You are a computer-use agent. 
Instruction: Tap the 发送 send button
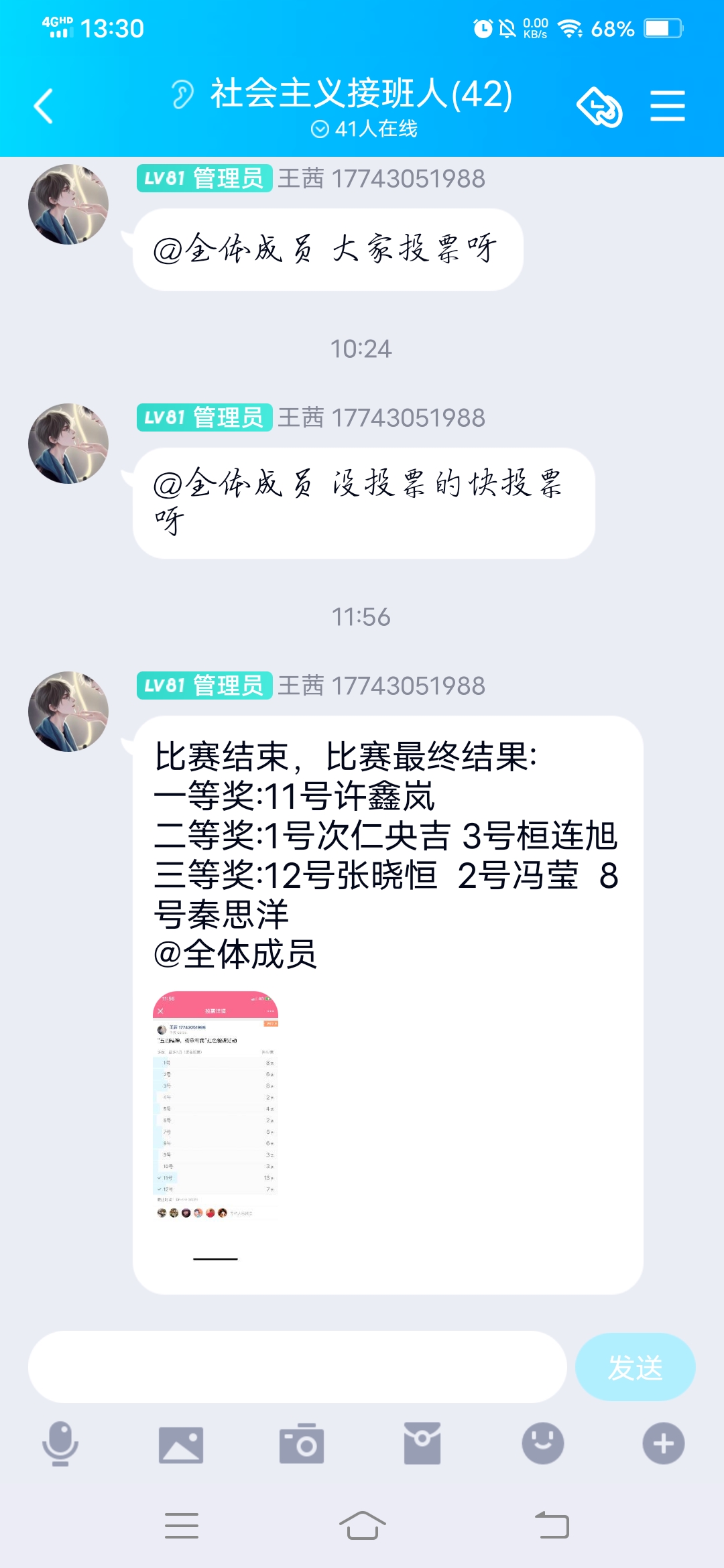click(635, 1366)
